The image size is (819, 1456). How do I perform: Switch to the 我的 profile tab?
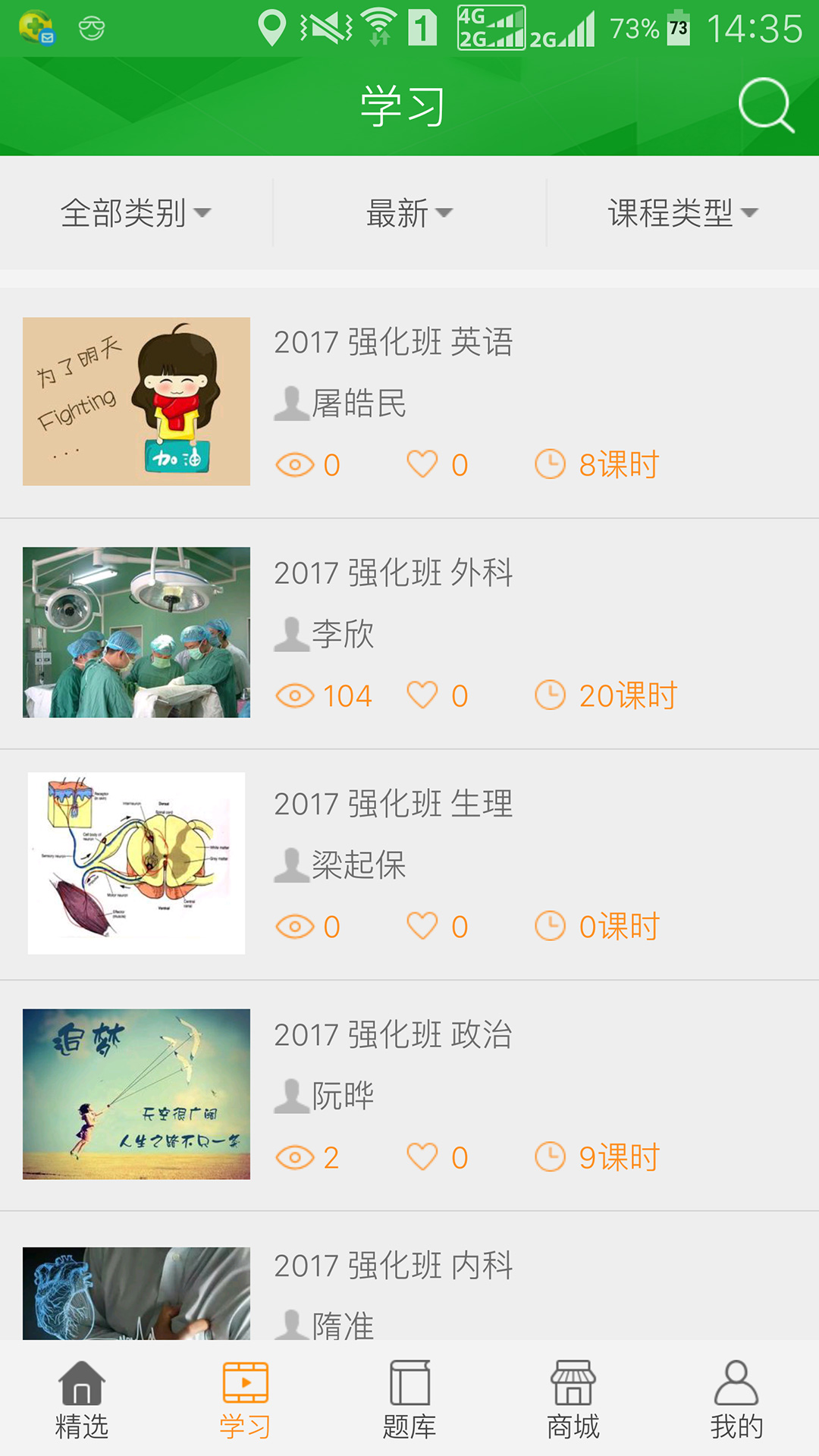coord(736,1399)
